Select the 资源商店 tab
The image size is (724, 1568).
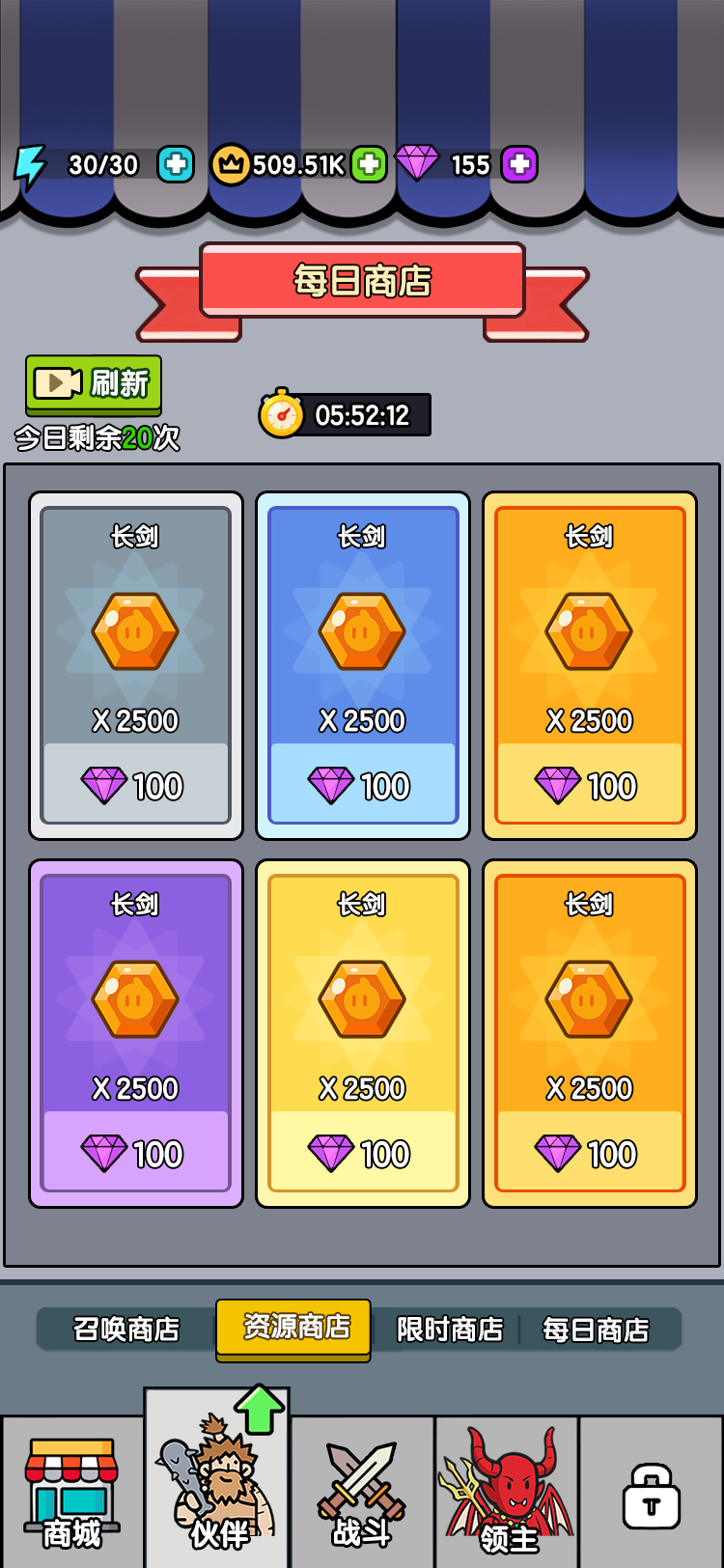coord(294,1328)
